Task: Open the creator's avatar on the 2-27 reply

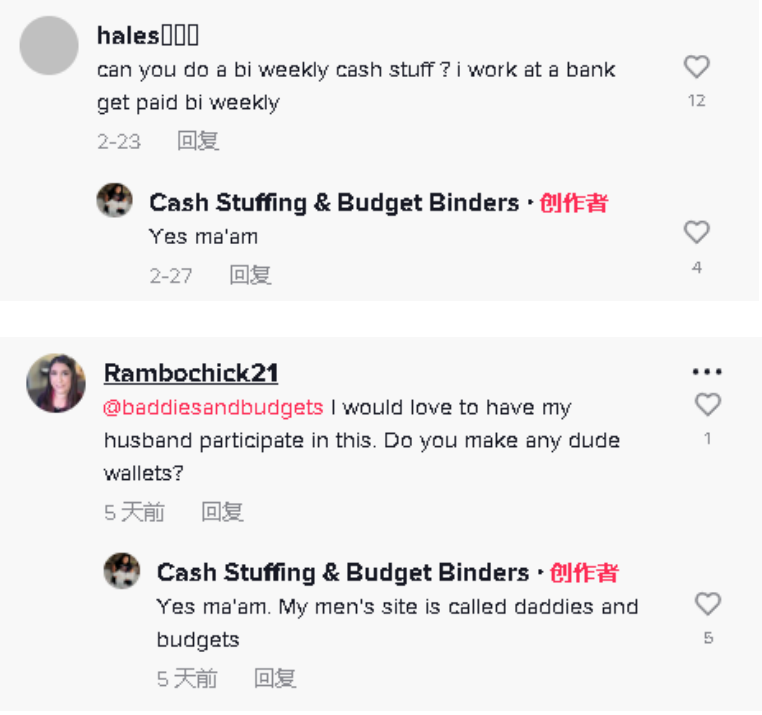Action: coord(115,201)
